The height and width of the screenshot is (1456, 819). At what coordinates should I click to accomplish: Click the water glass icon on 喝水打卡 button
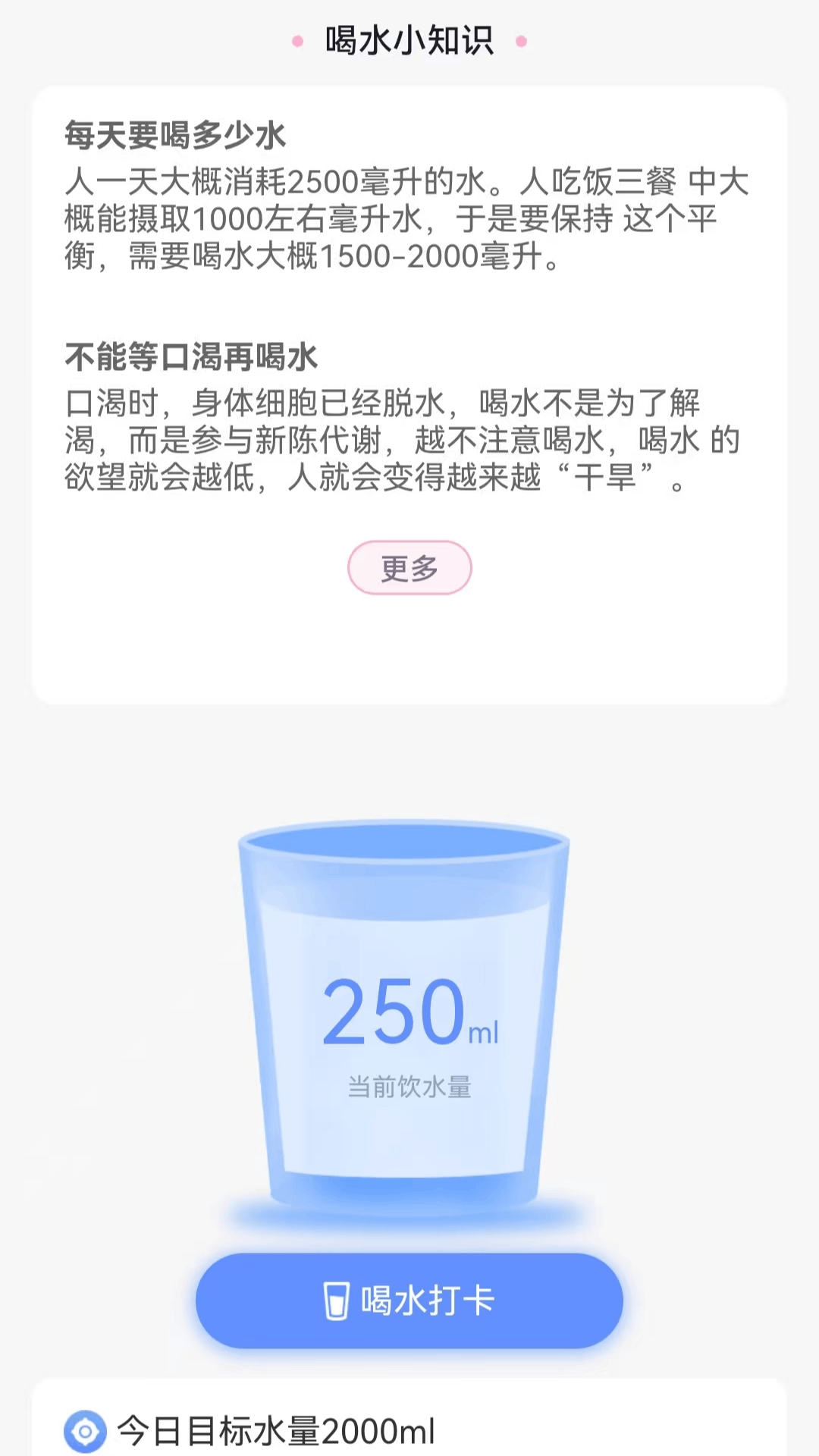click(335, 1300)
